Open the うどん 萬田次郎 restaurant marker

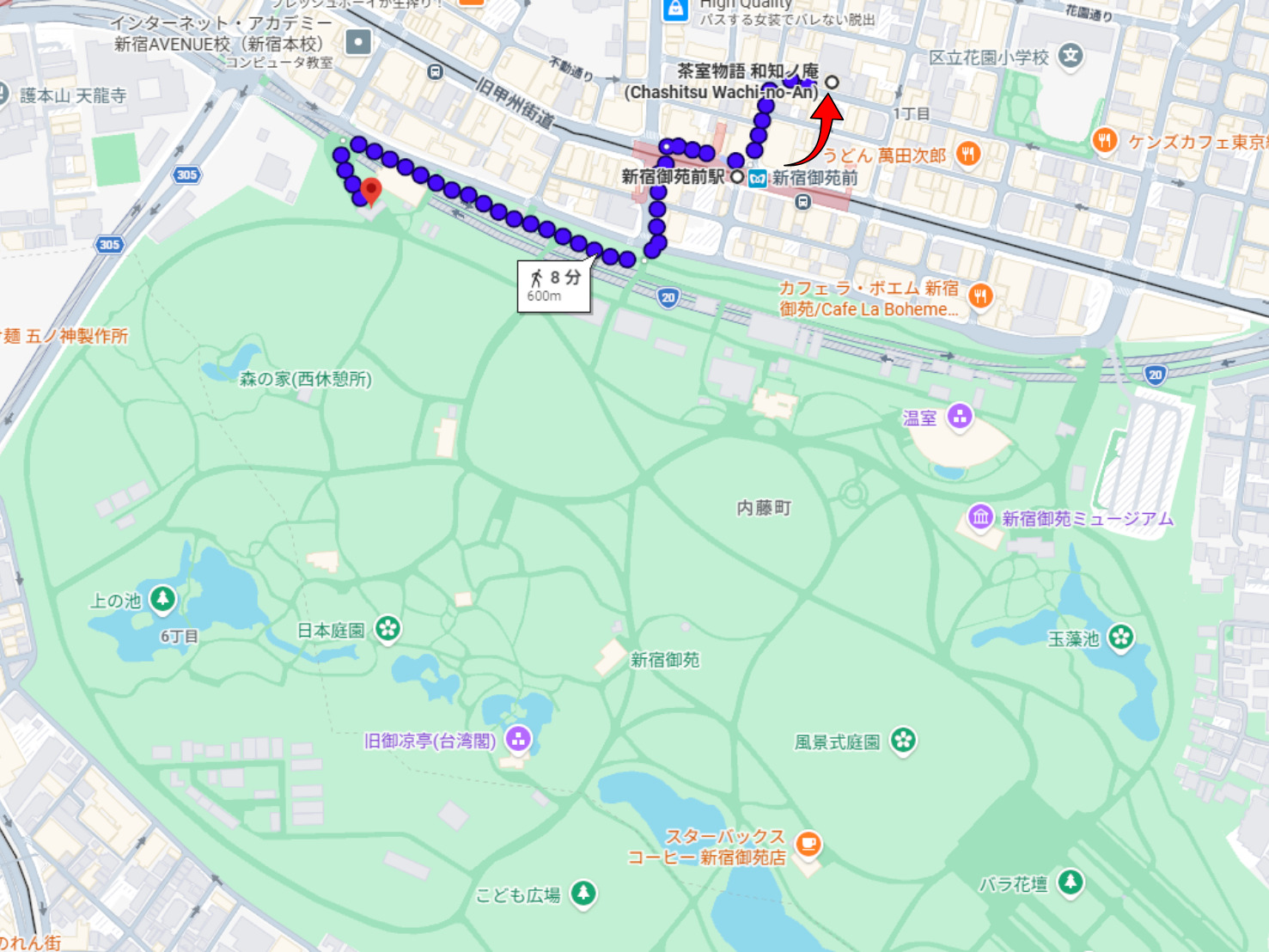pos(968,155)
